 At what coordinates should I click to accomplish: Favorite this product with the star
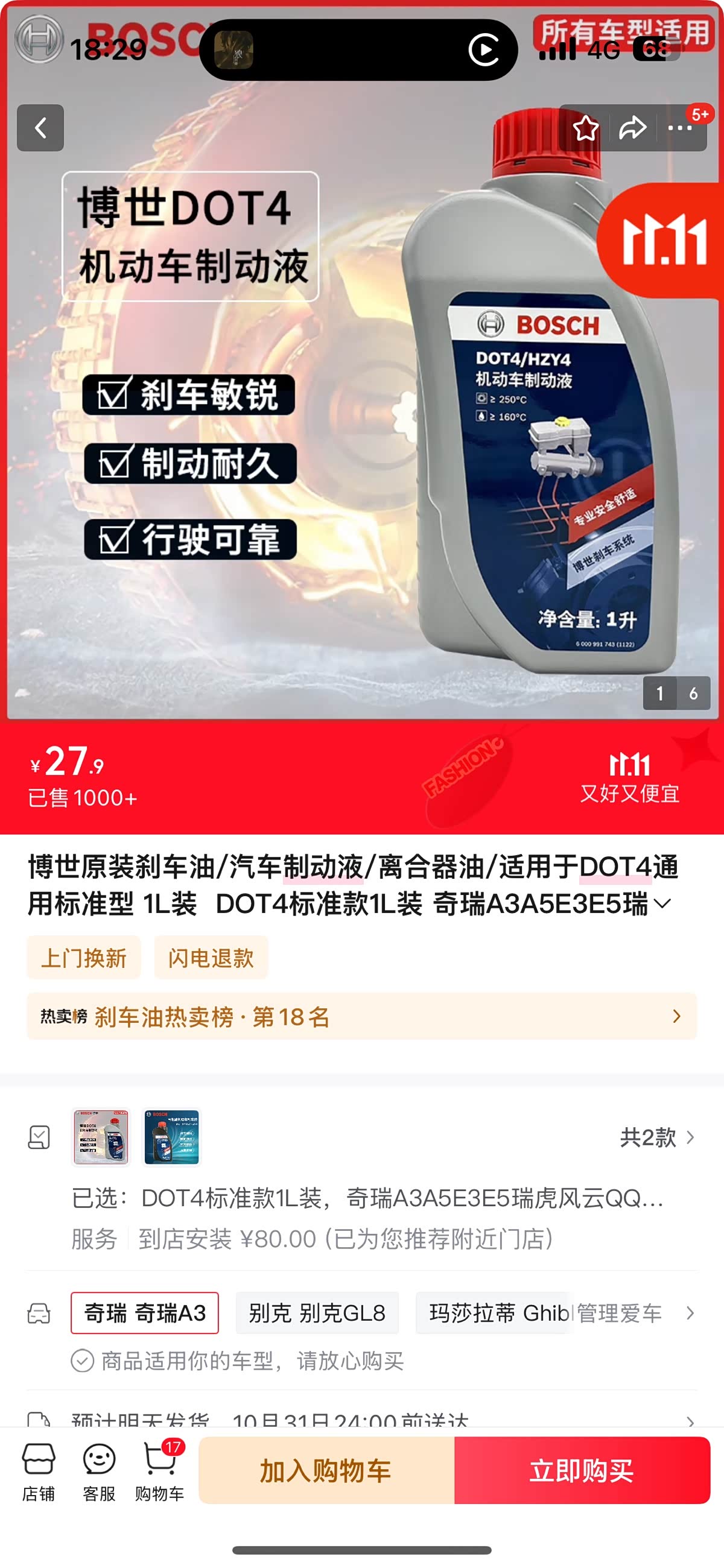pyautogui.click(x=585, y=128)
